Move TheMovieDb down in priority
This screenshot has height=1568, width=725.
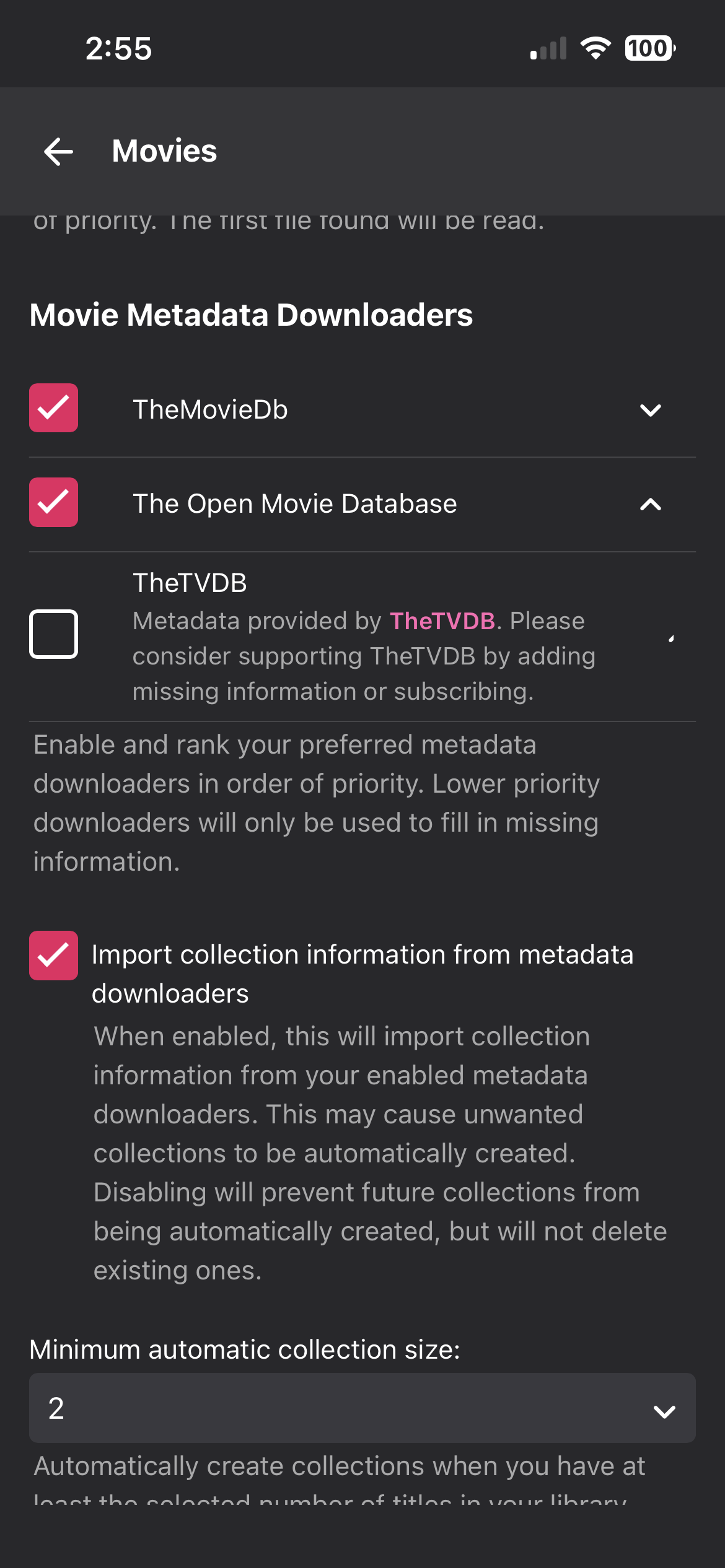[x=650, y=410]
